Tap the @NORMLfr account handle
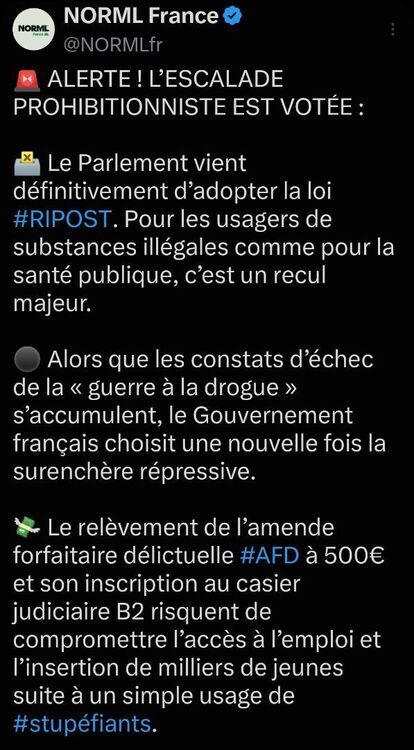The image size is (414, 750). point(113,44)
